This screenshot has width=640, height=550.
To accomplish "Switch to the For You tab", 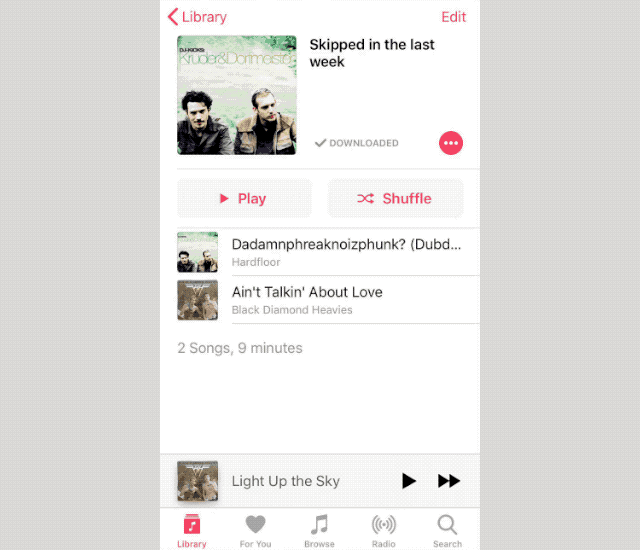I will (255, 529).
